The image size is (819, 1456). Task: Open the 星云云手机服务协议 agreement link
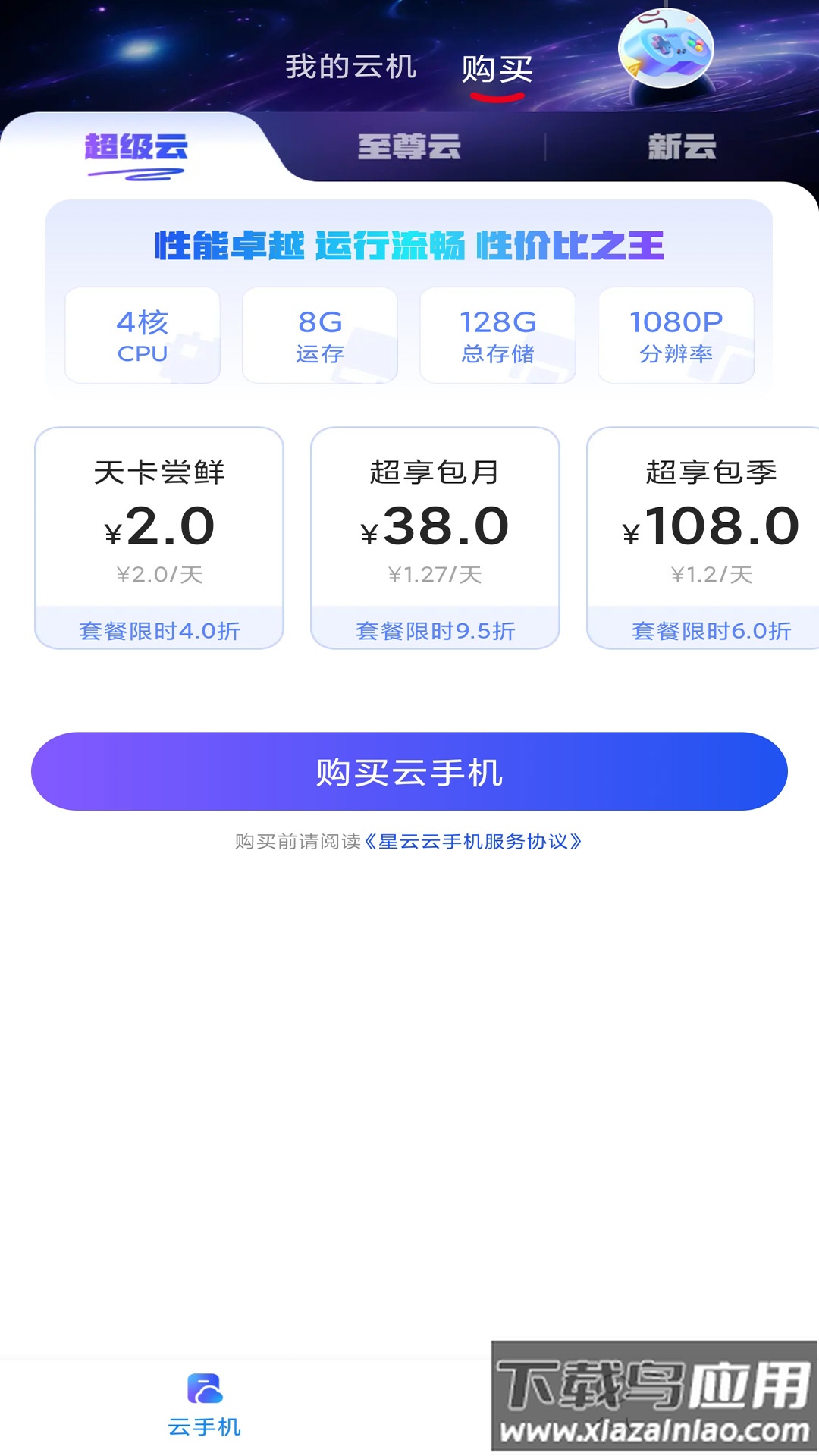(476, 841)
